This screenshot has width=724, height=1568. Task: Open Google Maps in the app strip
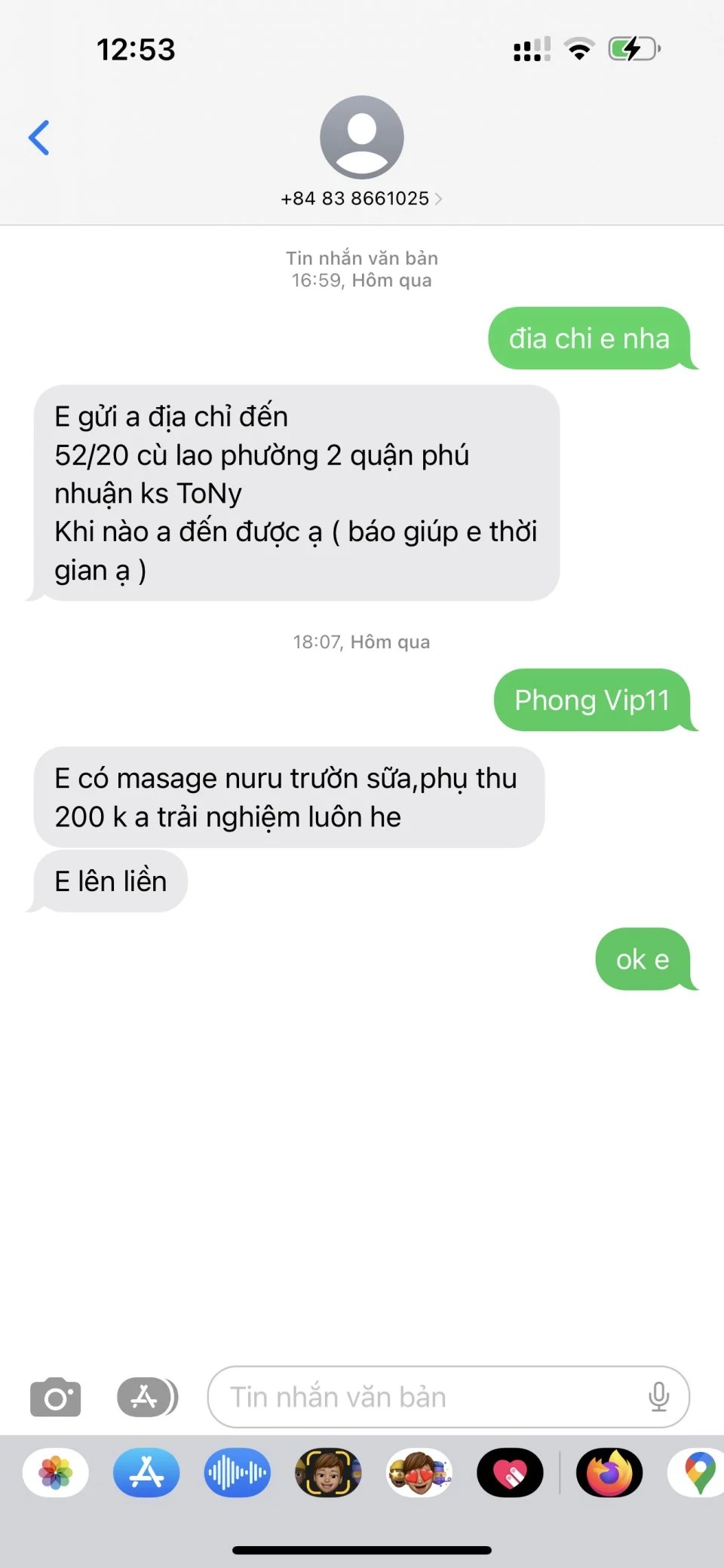click(698, 1472)
